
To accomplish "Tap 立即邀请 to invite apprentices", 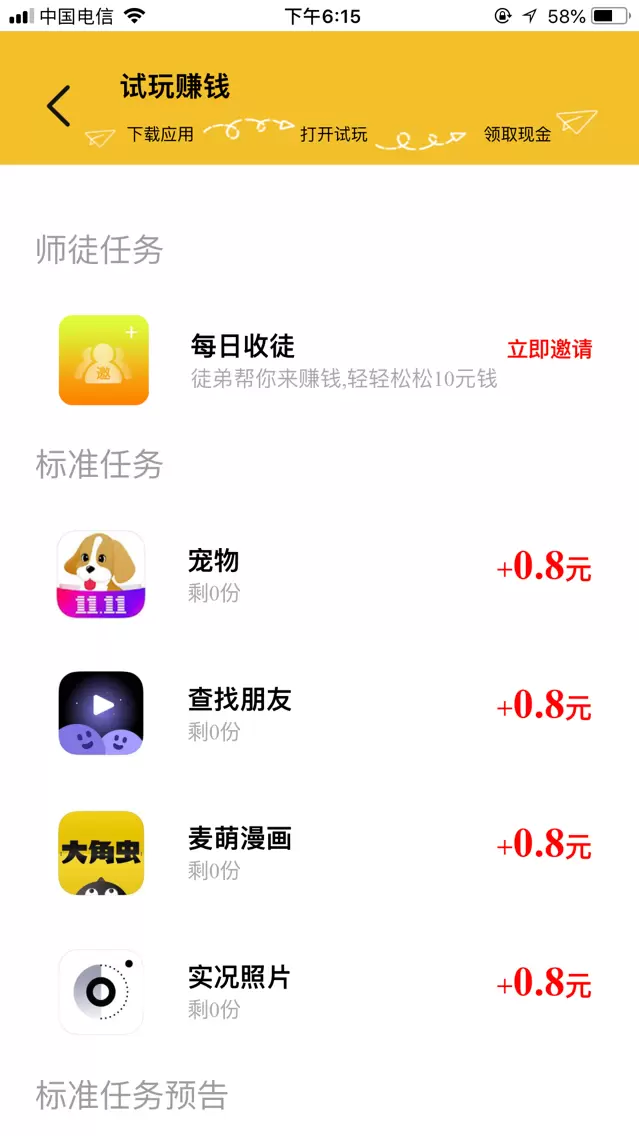I will pyautogui.click(x=549, y=349).
